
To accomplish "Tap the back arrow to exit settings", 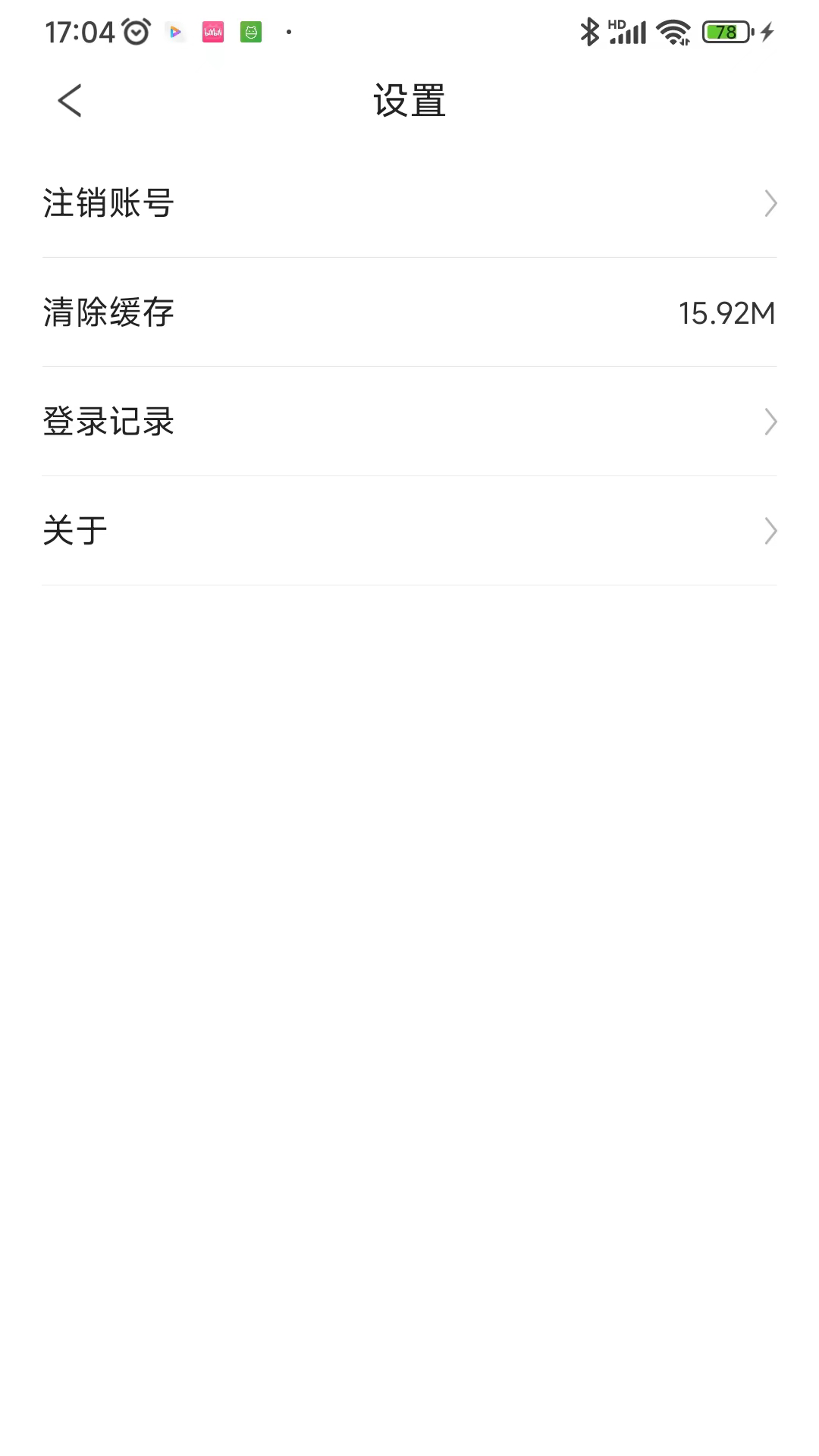I will pos(70,101).
